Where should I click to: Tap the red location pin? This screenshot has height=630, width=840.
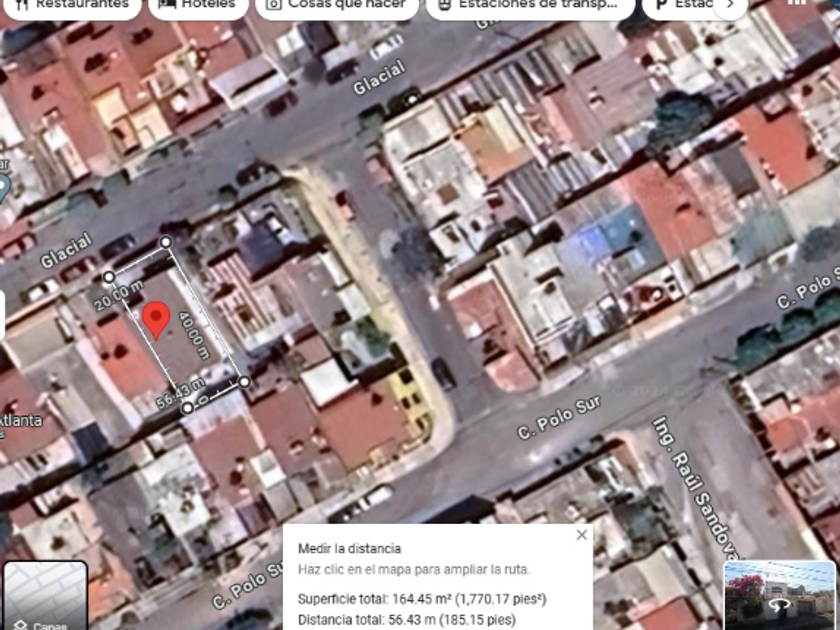[156, 320]
